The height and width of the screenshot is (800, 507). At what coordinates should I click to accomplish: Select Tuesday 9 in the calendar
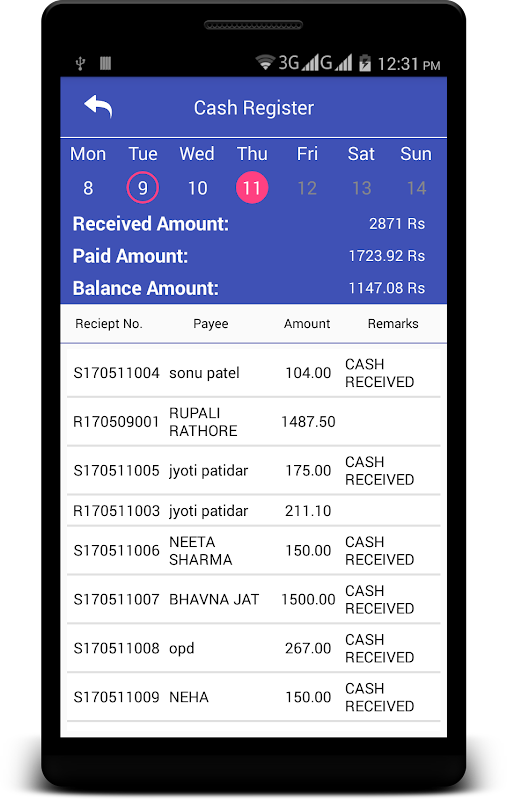143,188
